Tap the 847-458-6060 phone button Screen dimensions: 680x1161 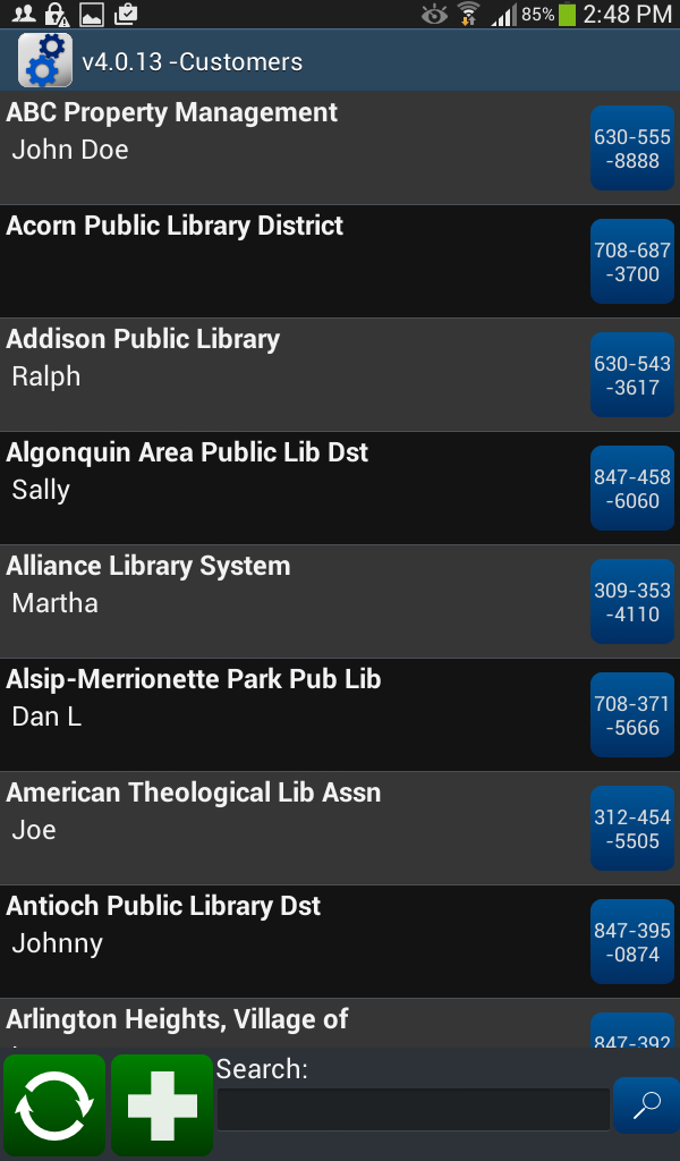click(633, 488)
